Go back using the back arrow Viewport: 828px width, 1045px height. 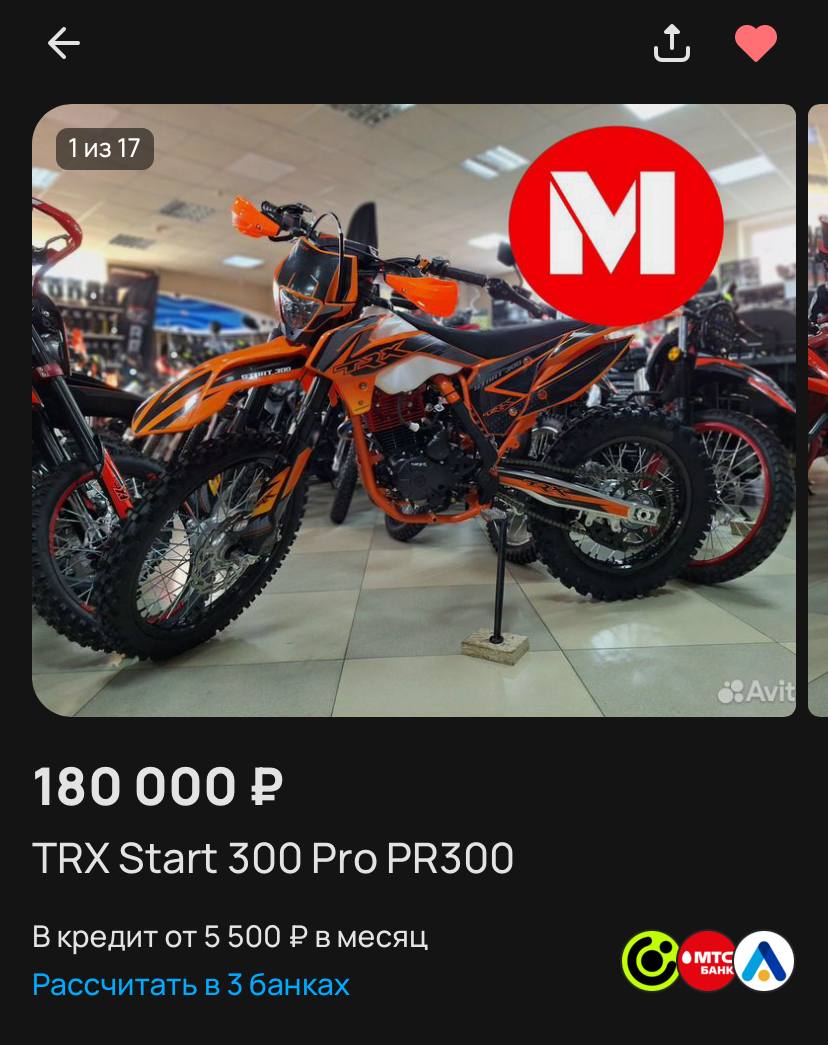pos(64,43)
